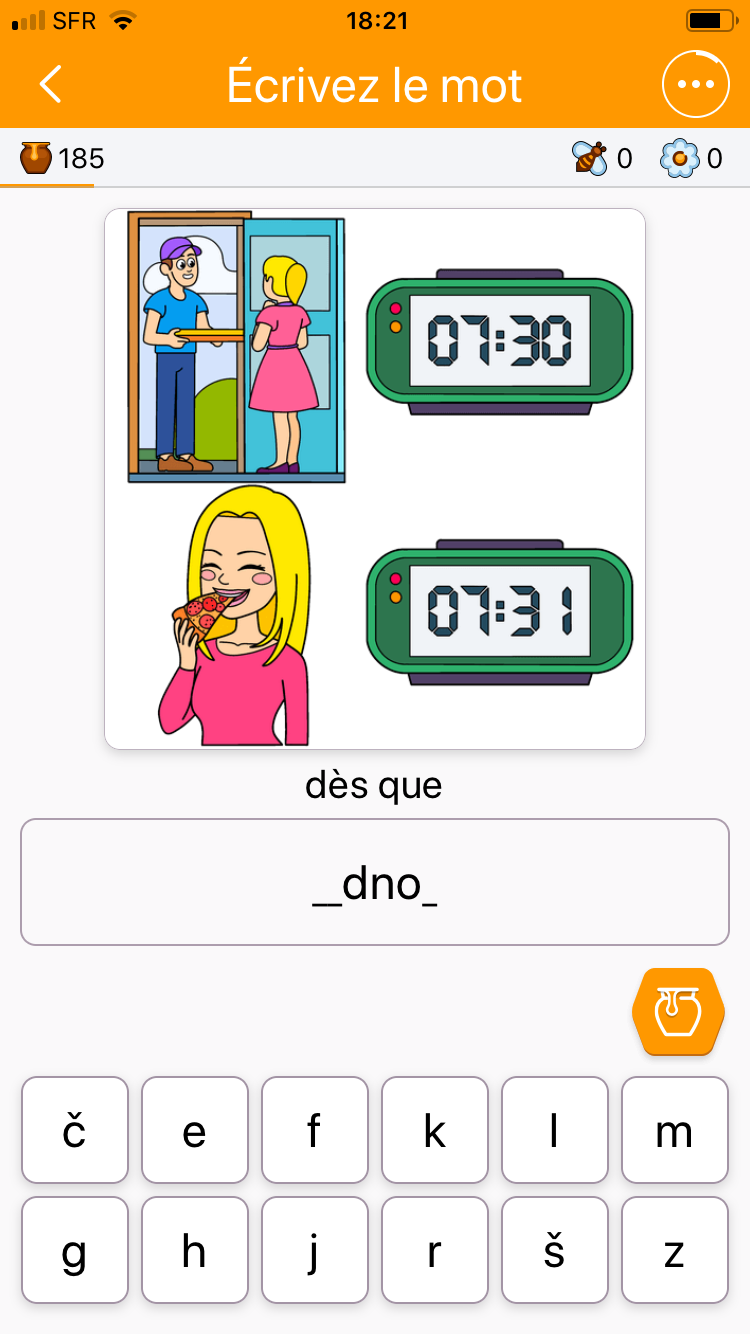Pick the letter f tile
This screenshot has height=1334, width=750.
(315, 1130)
